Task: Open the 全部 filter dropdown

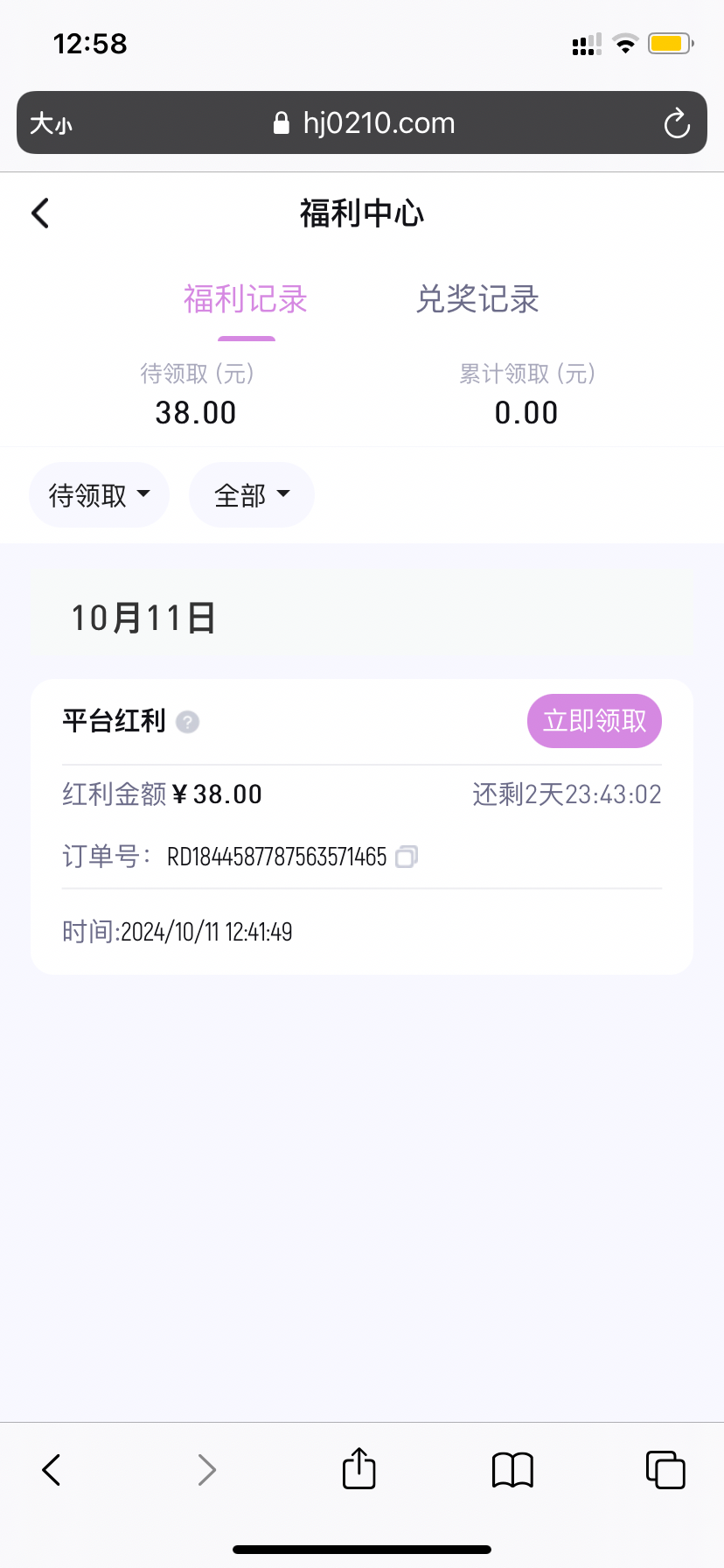Action: (x=252, y=495)
